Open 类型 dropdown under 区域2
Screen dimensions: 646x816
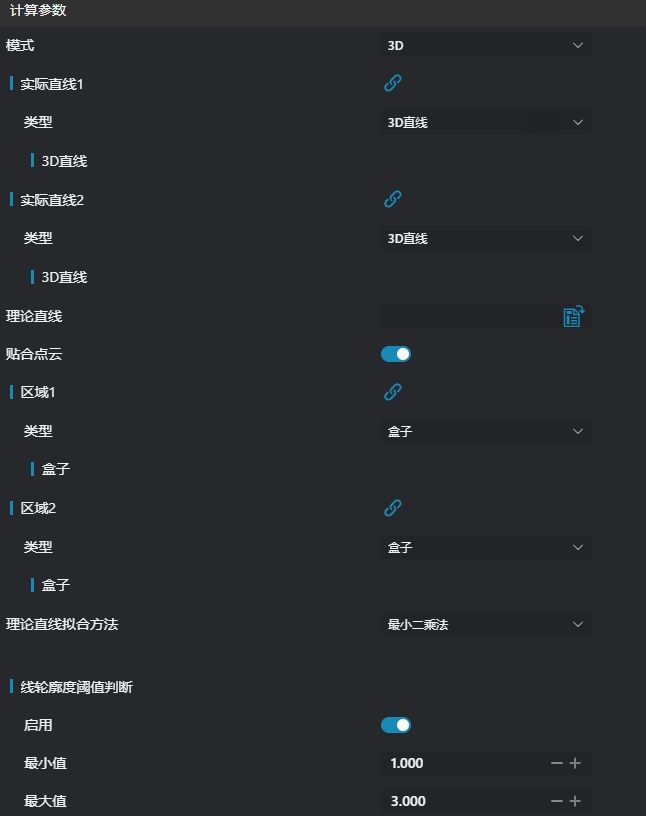click(x=486, y=547)
